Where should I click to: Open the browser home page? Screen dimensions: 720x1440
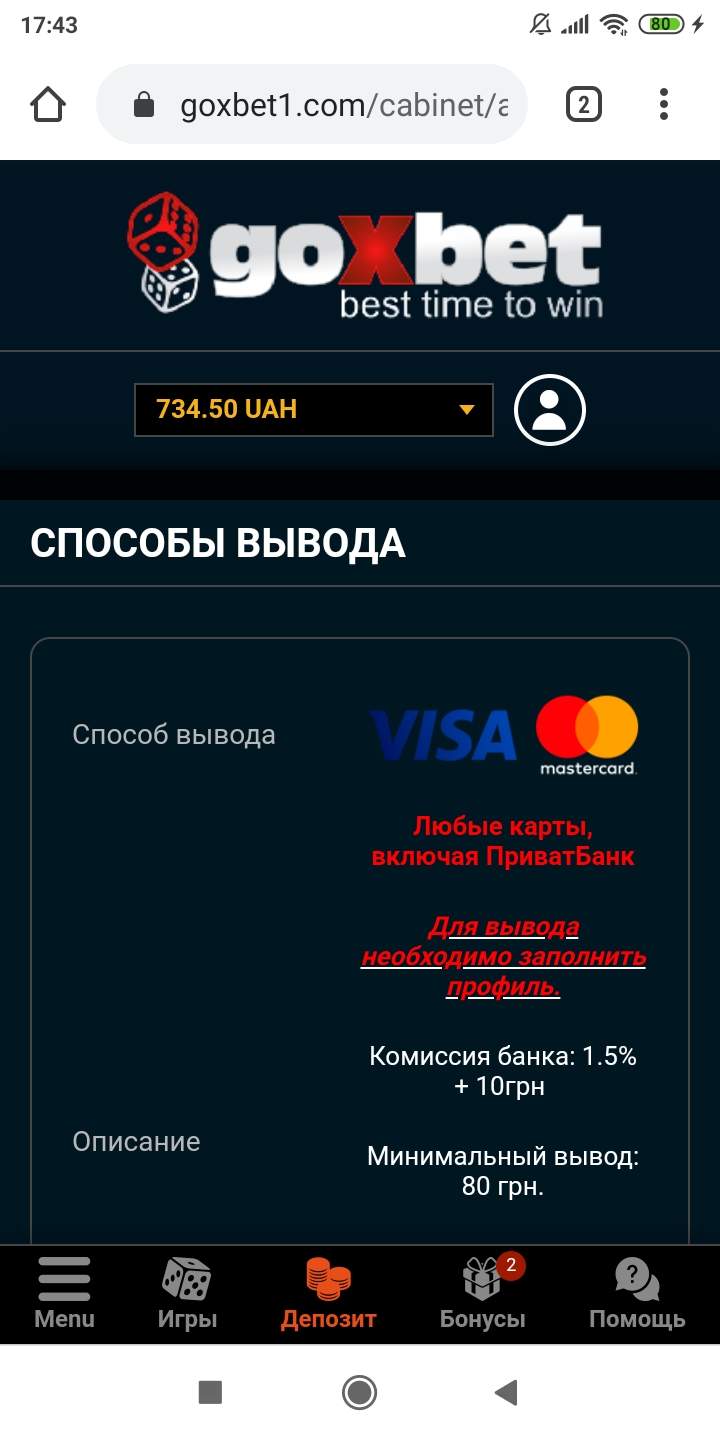coord(48,105)
